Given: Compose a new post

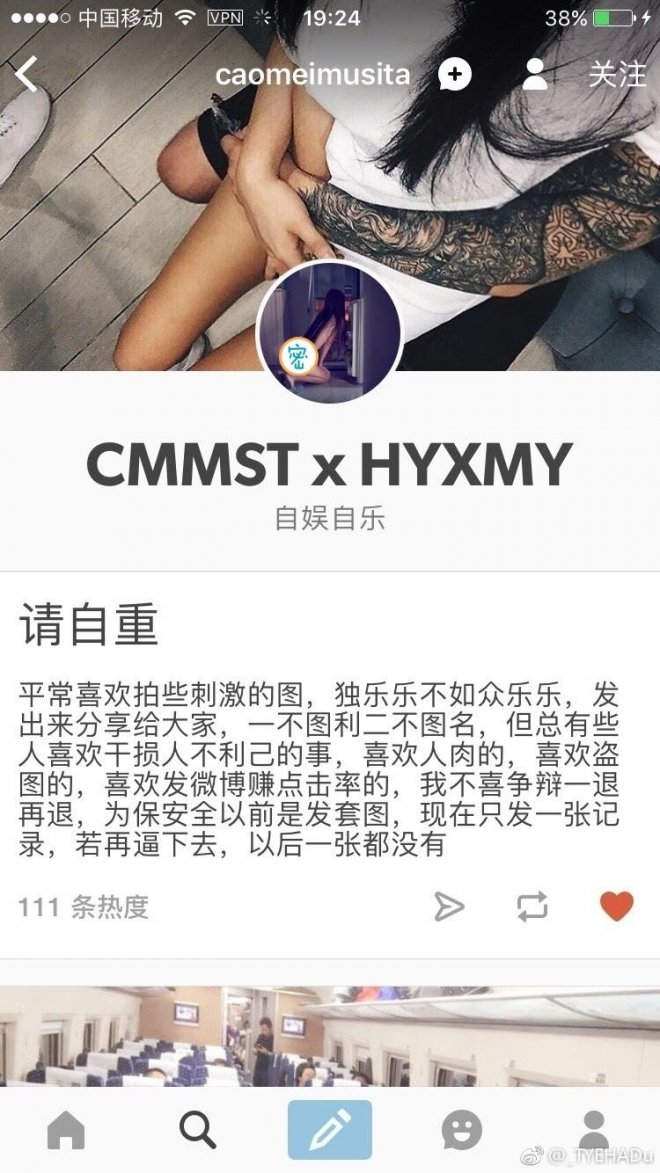Looking at the screenshot, I should [x=330, y=1130].
